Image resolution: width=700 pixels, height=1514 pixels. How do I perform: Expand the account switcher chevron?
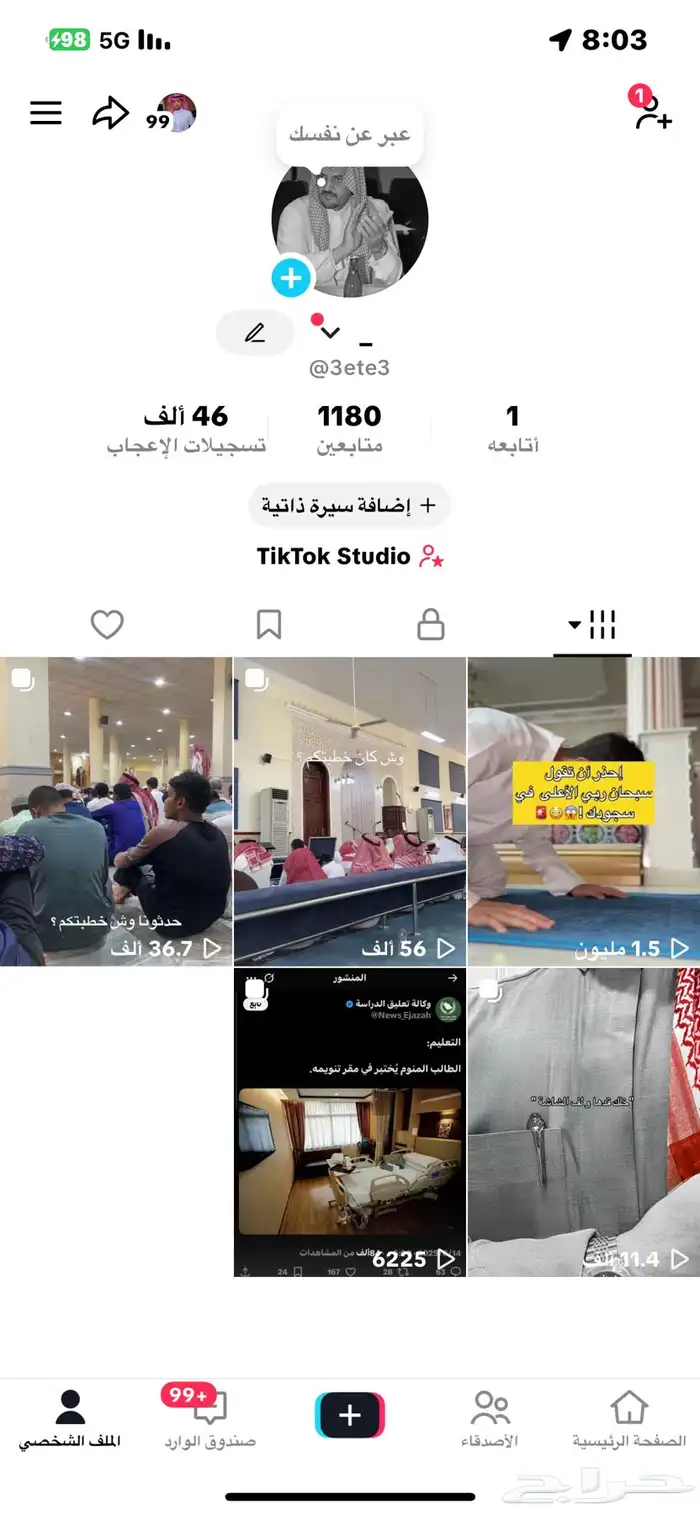point(330,333)
